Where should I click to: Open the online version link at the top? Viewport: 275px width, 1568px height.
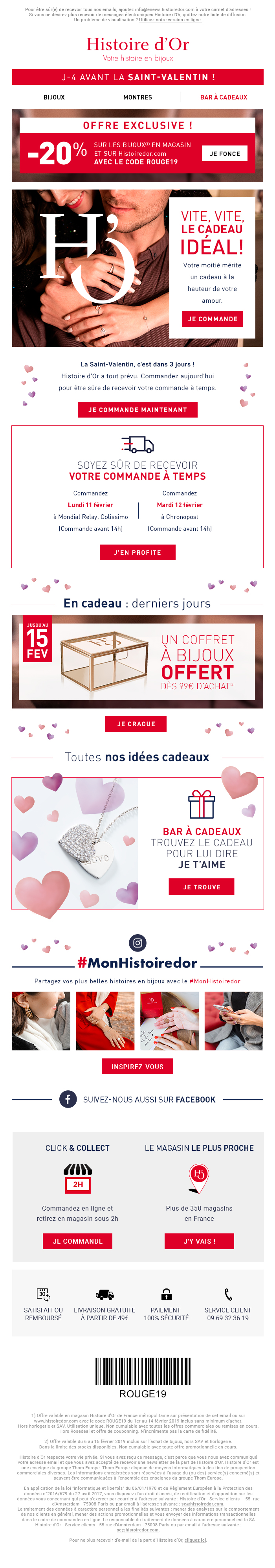coord(170,20)
